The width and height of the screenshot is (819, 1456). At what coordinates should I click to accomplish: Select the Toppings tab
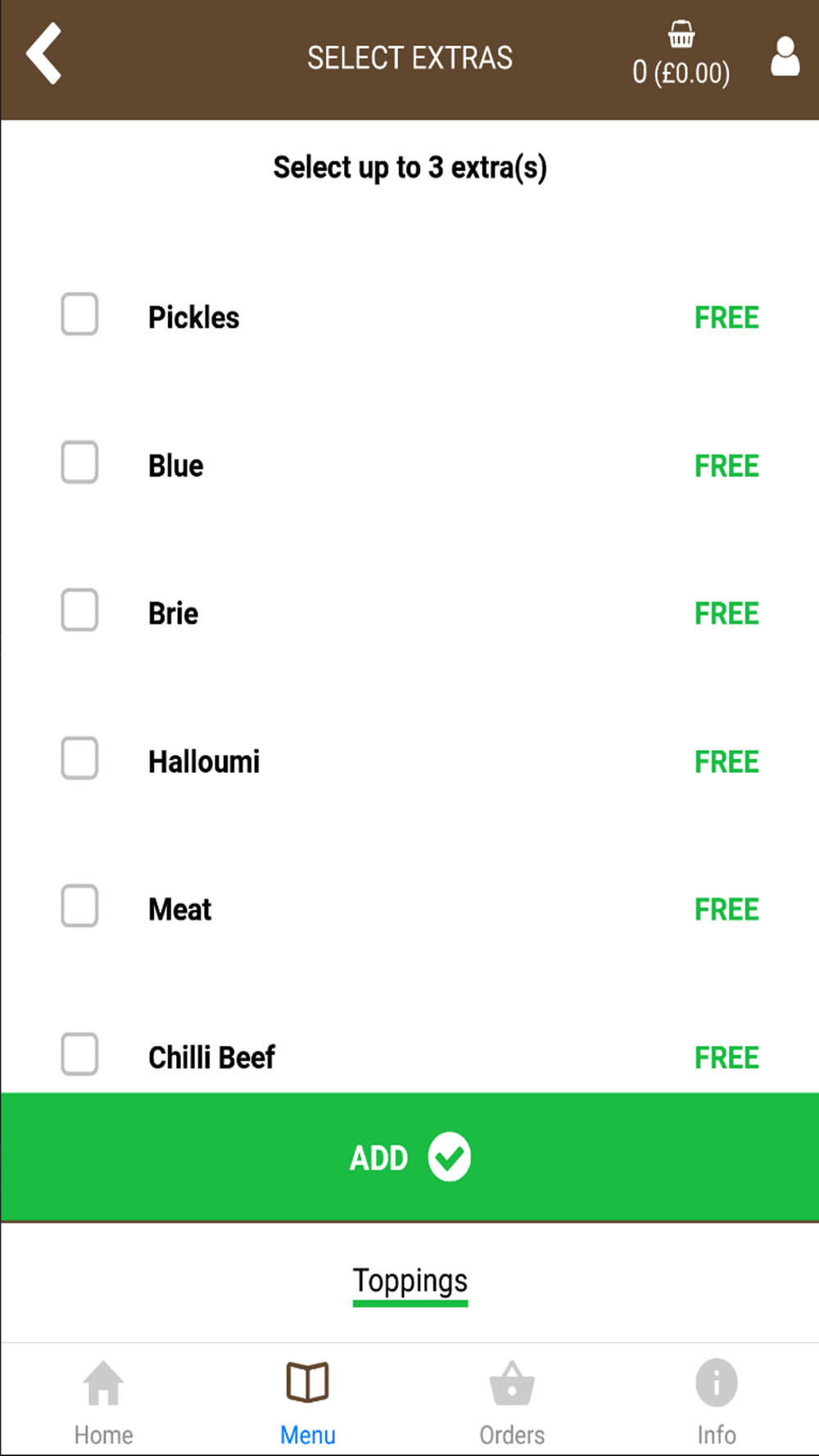[x=409, y=1282]
